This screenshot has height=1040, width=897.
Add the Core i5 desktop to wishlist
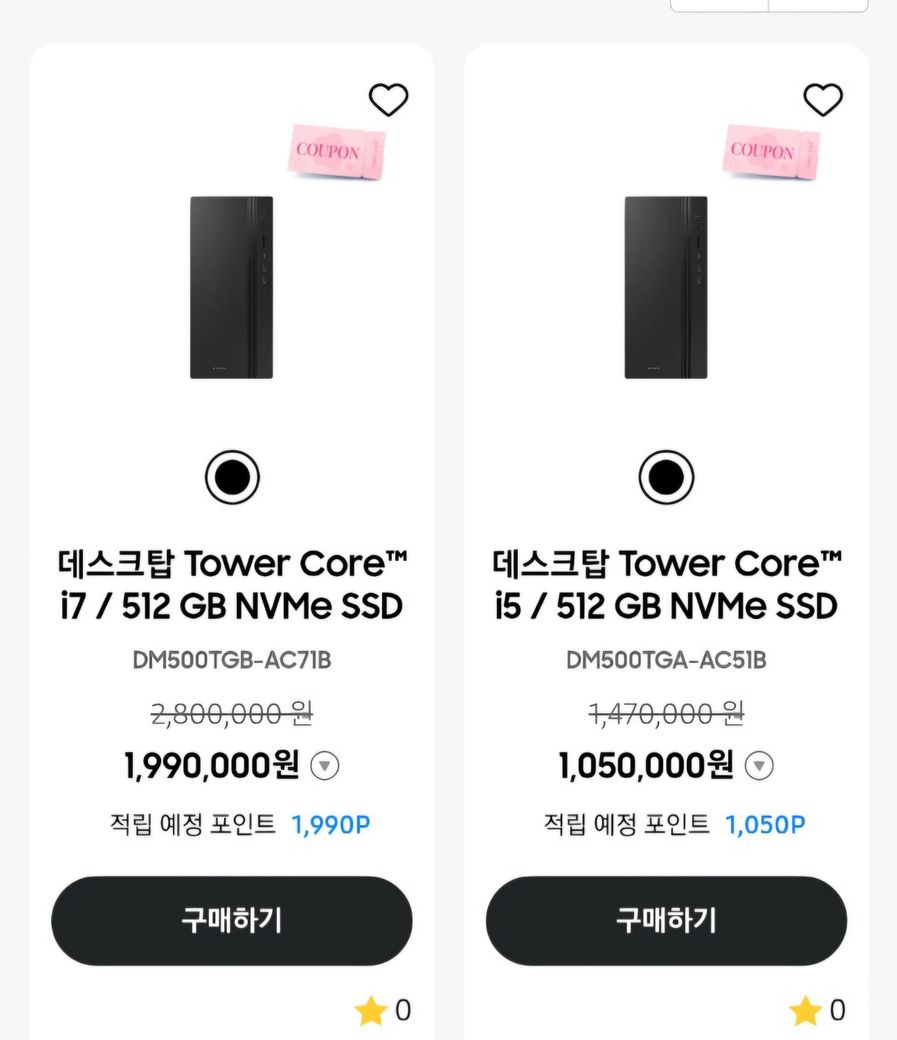823,100
